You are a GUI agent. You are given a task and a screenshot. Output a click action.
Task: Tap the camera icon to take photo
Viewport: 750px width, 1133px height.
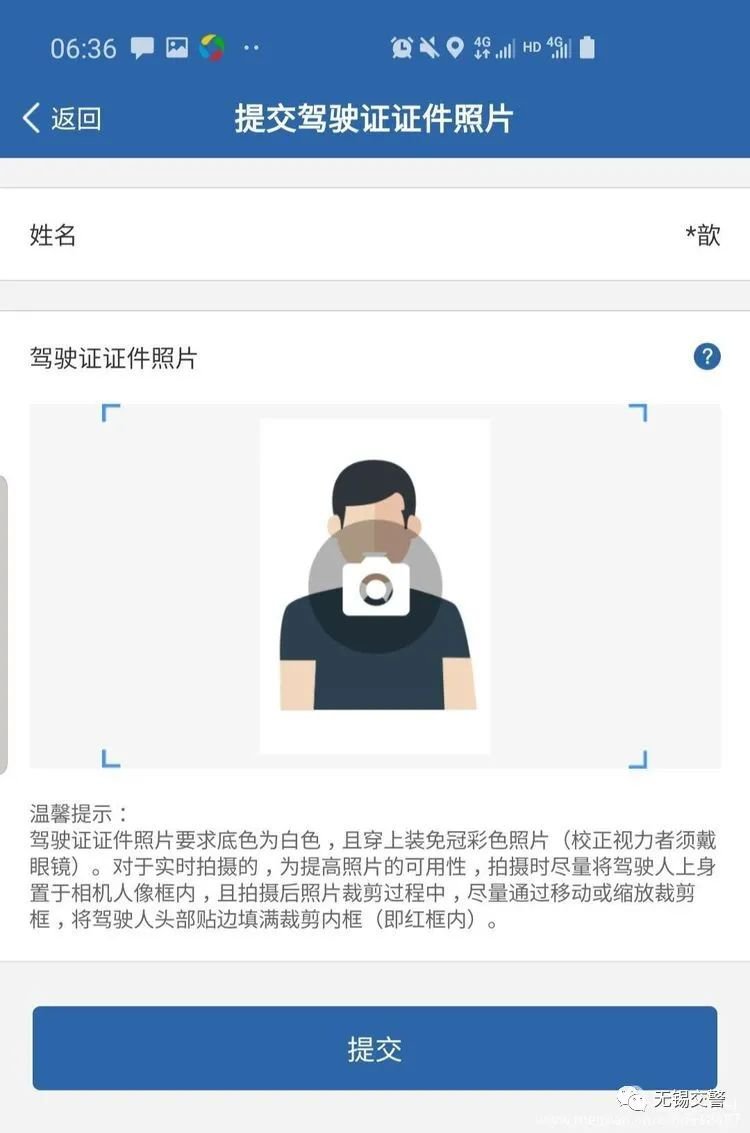[x=375, y=585]
